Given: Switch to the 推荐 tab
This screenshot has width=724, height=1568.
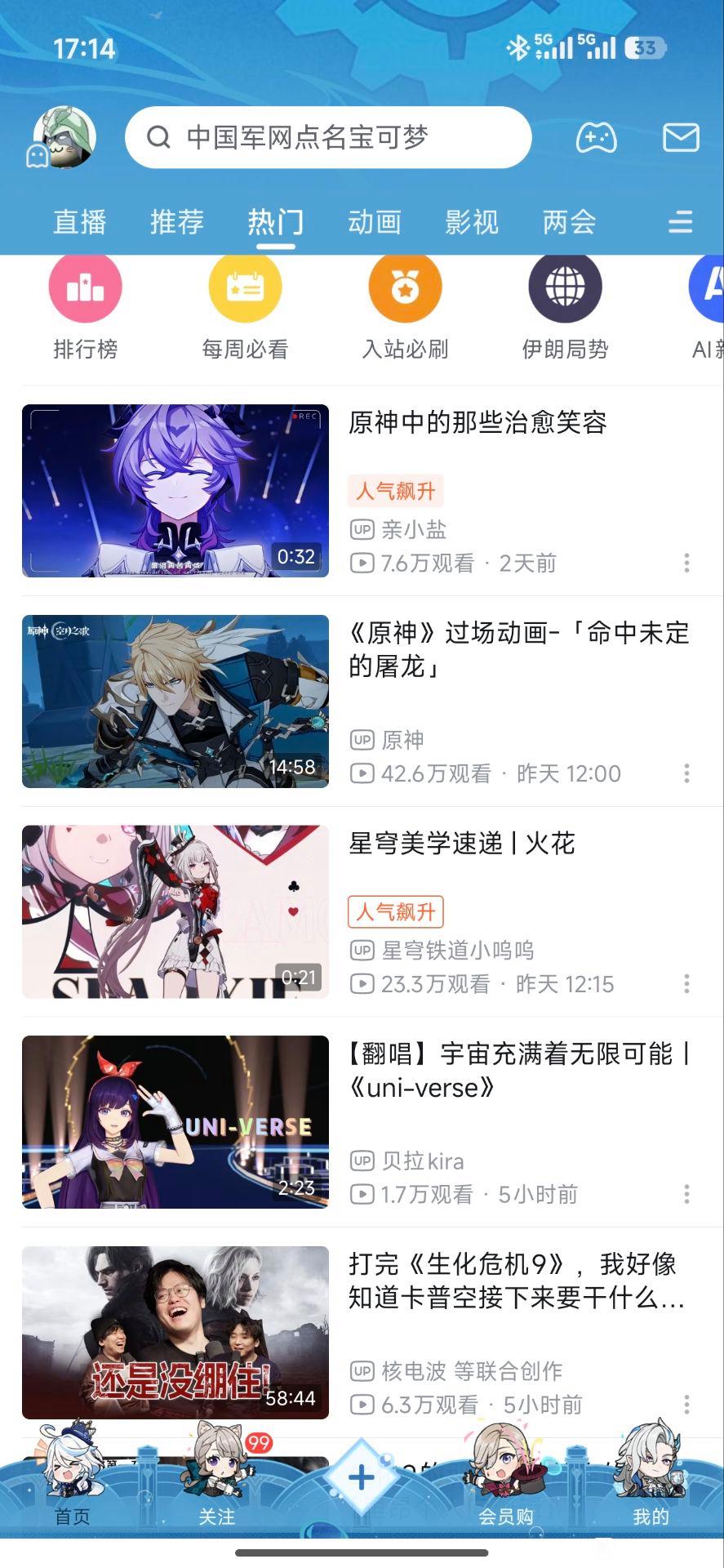Looking at the screenshot, I should (x=177, y=222).
